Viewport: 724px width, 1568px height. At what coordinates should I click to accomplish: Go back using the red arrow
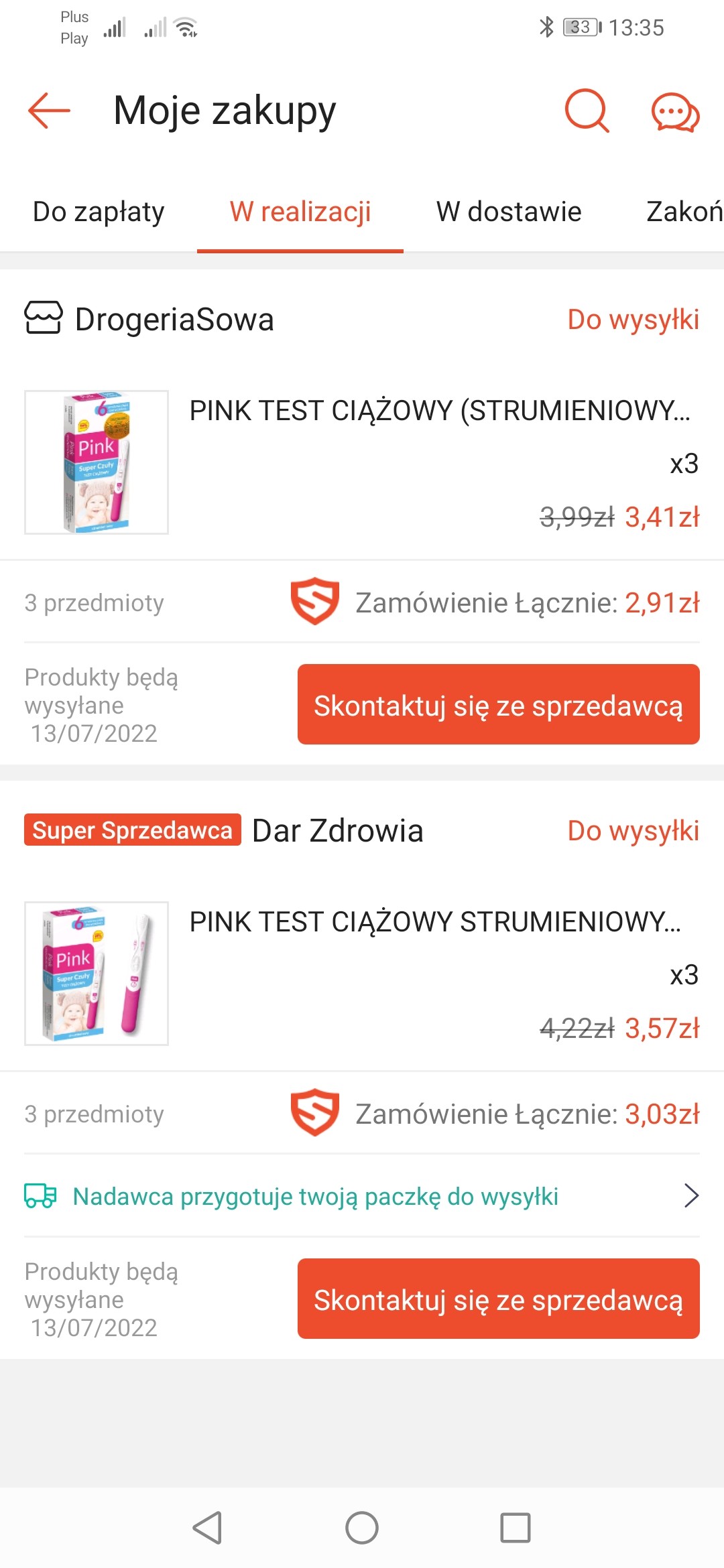click(49, 111)
